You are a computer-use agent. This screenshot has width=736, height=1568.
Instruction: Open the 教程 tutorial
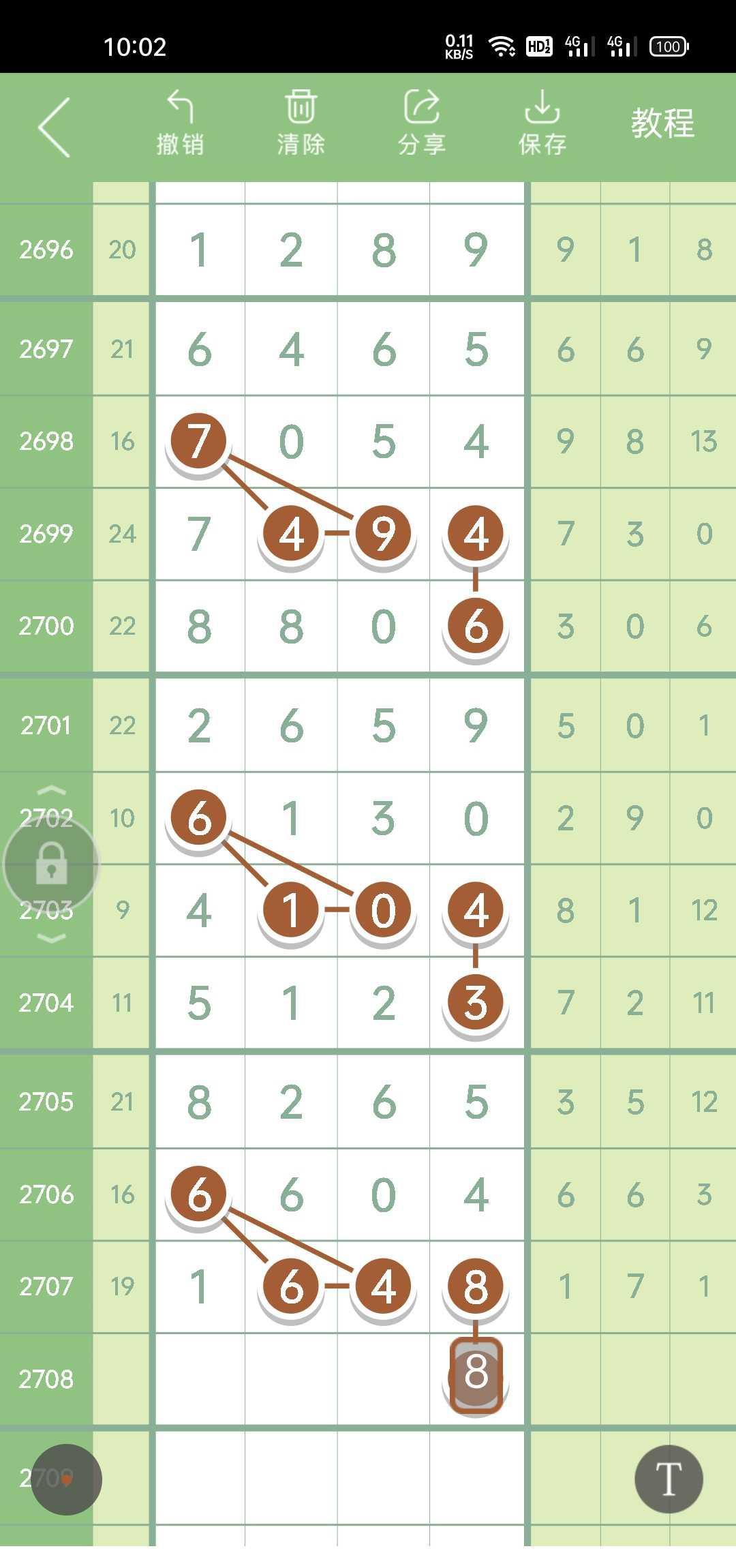662,123
